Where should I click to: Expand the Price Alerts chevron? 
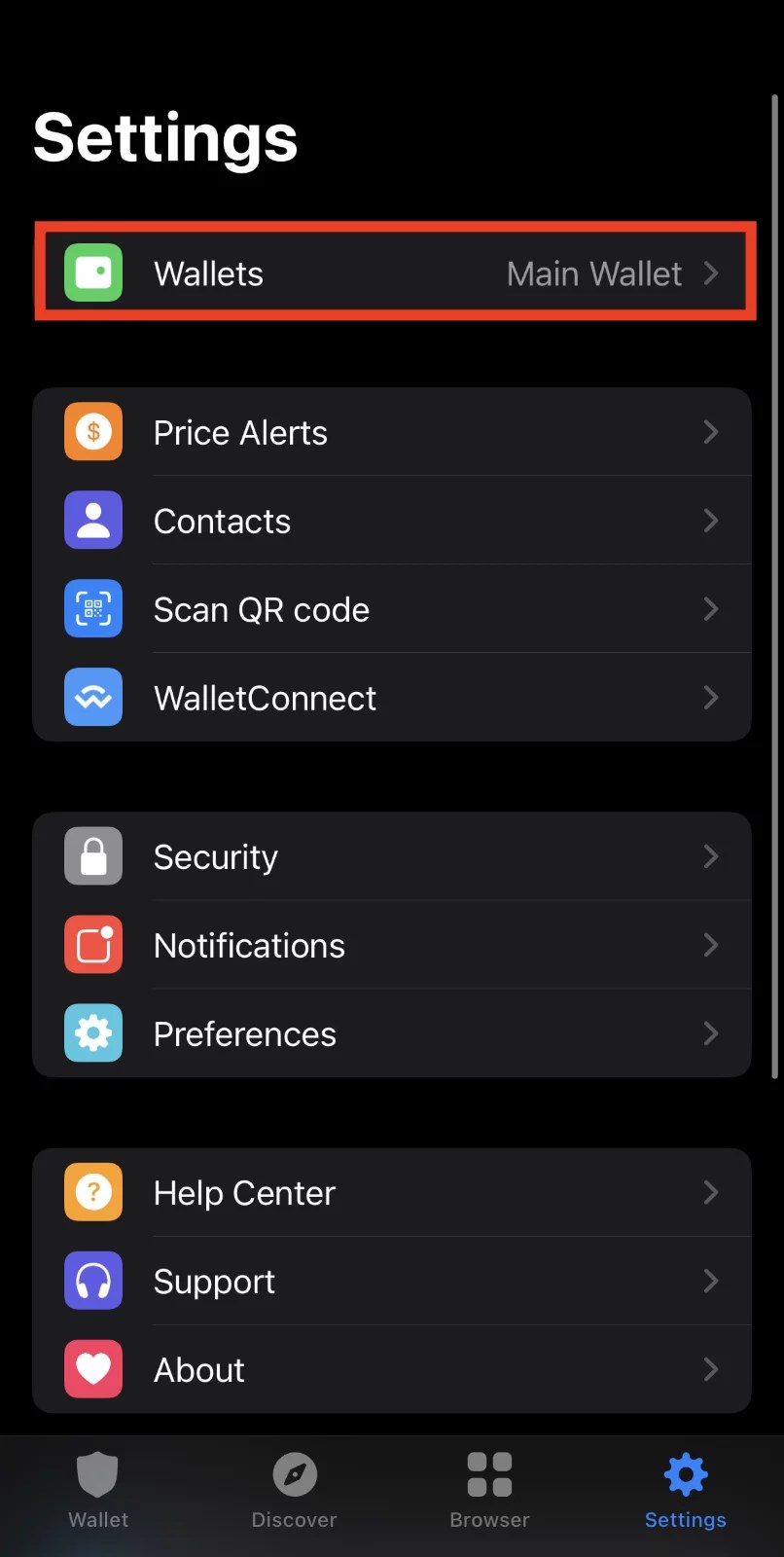click(x=711, y=431)
